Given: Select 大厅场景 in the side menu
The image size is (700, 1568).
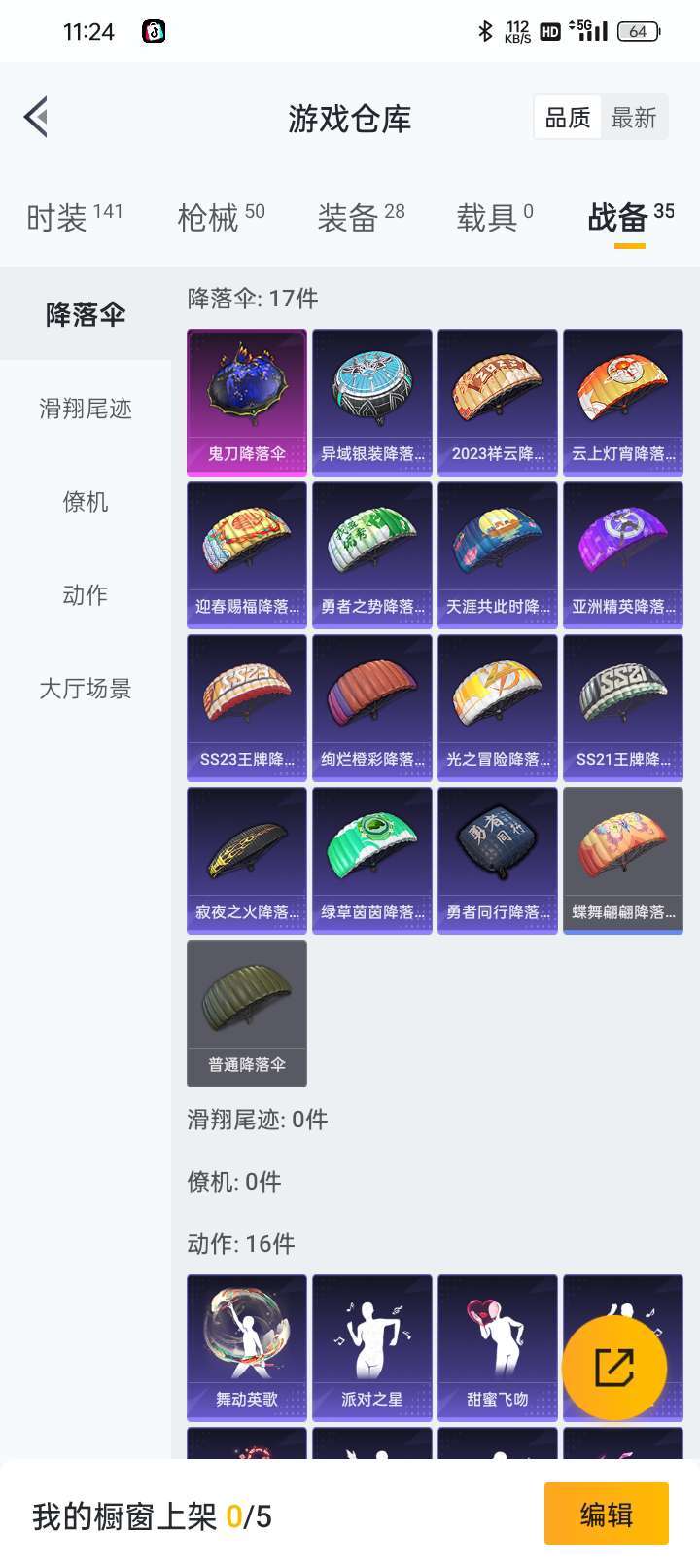Looking at the screenshot, I should tap(86, 689).
